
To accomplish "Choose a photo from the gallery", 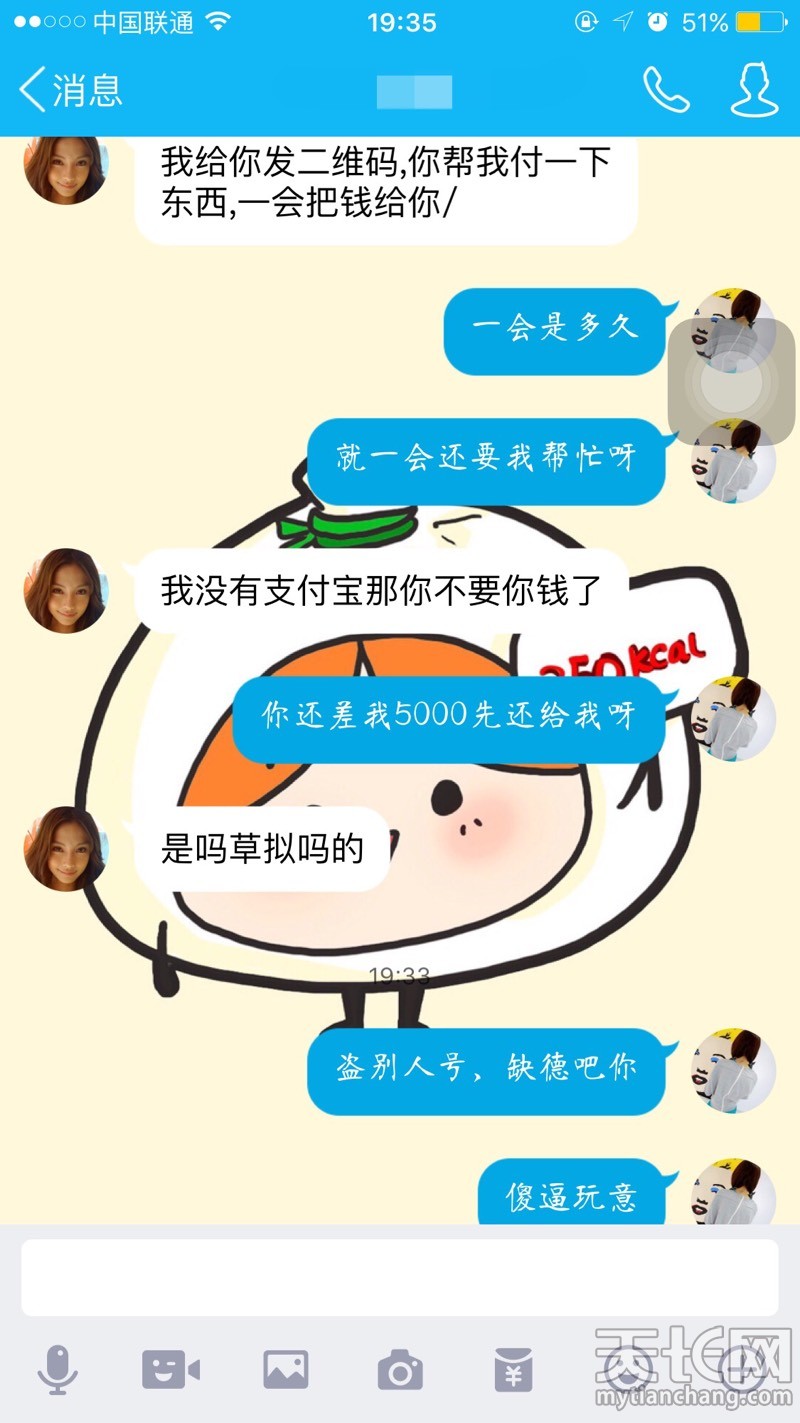I will [x=286, y=1369].
